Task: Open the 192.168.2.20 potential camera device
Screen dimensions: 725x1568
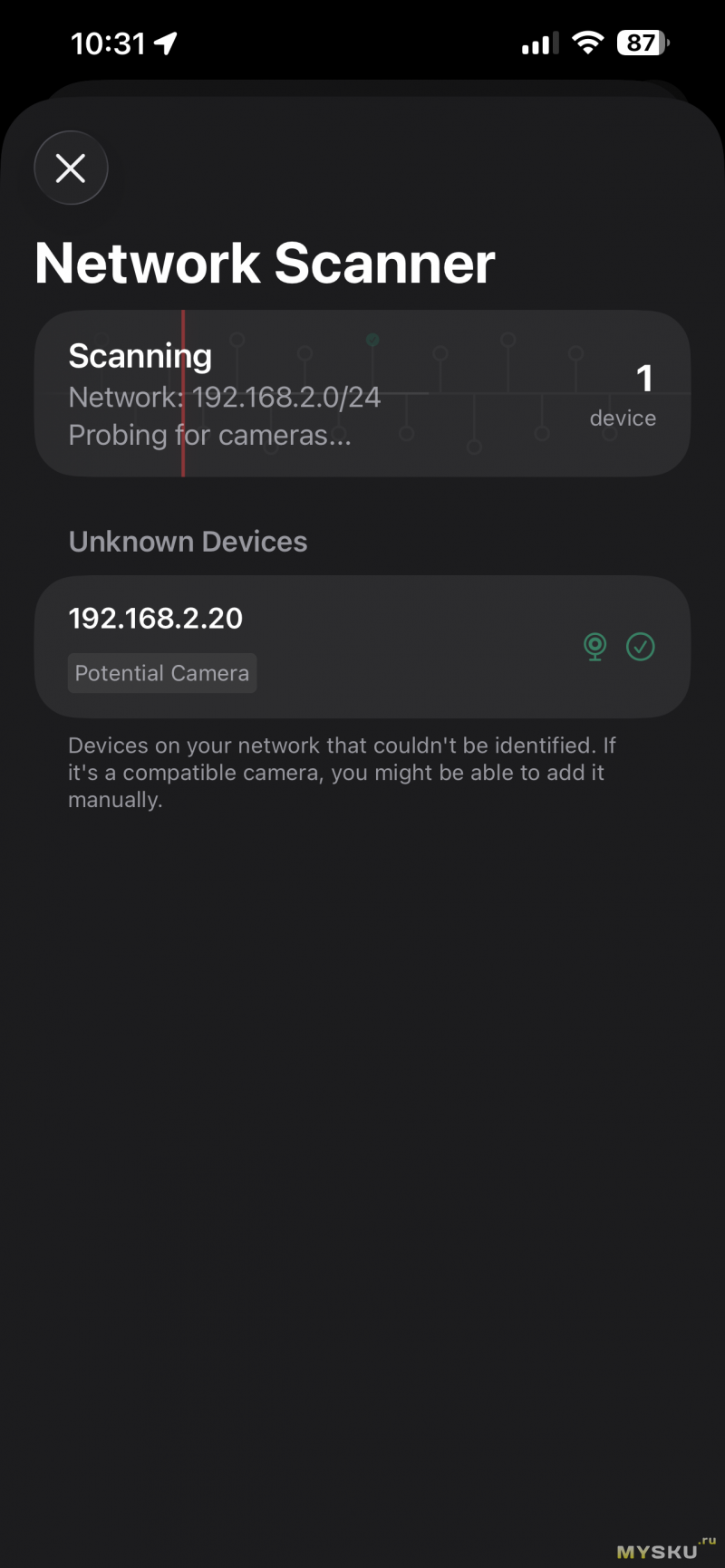Action: (362, 646)
